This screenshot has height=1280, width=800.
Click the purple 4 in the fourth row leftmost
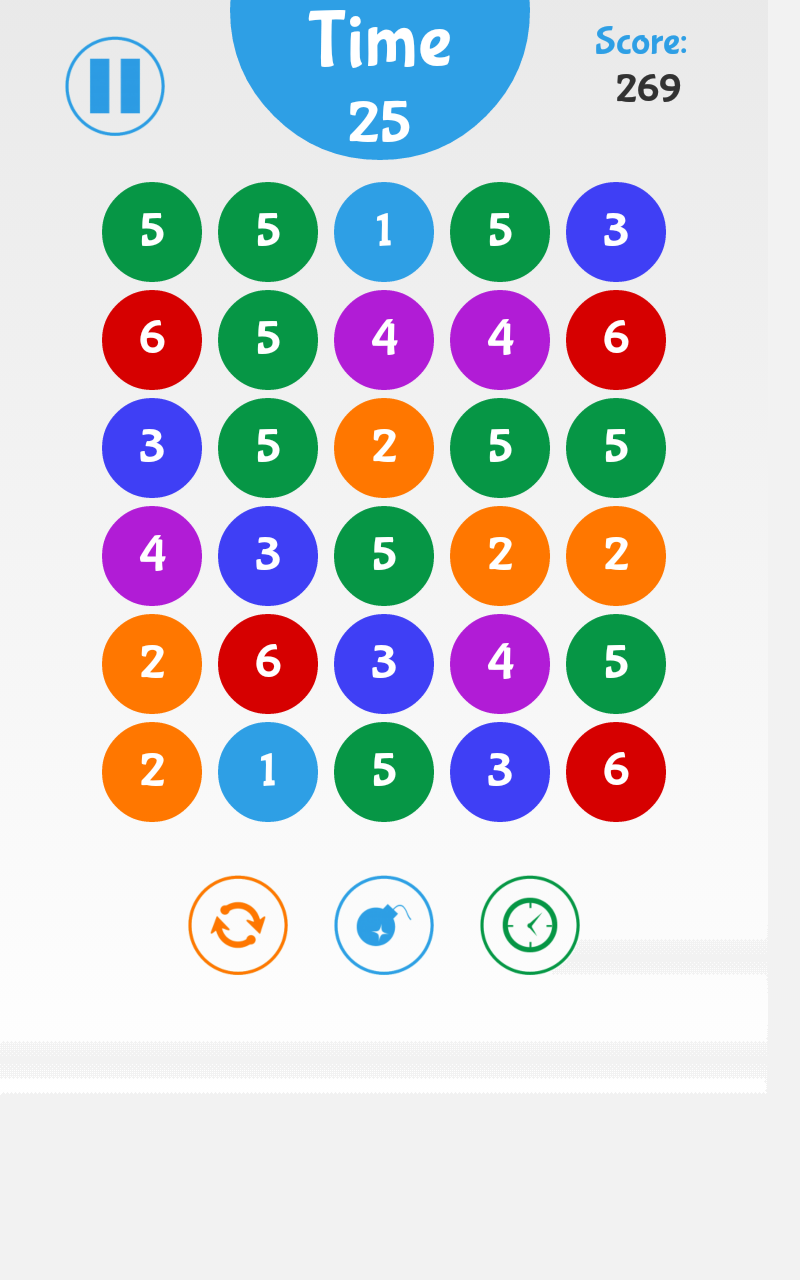[x=152, y=556]
